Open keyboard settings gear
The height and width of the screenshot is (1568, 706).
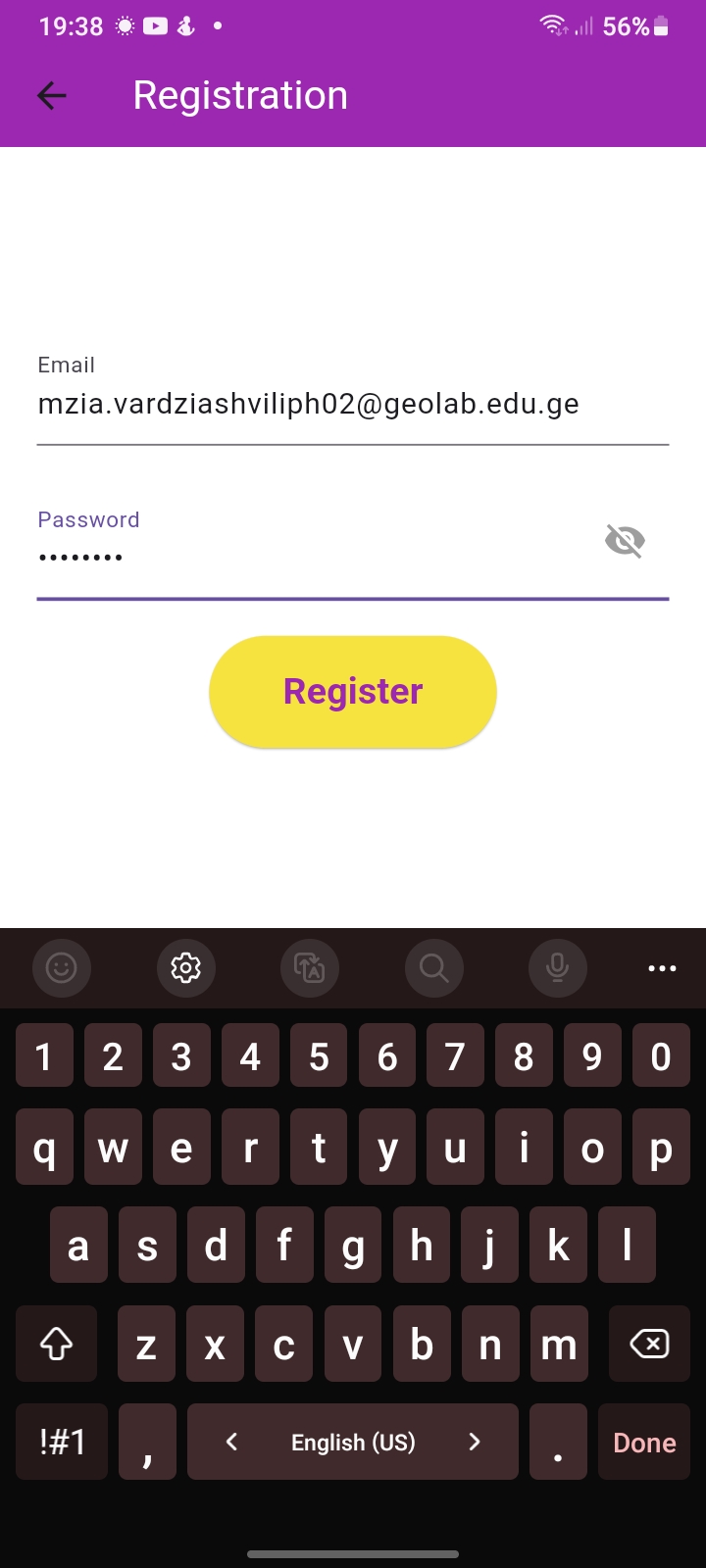(185, 968)
